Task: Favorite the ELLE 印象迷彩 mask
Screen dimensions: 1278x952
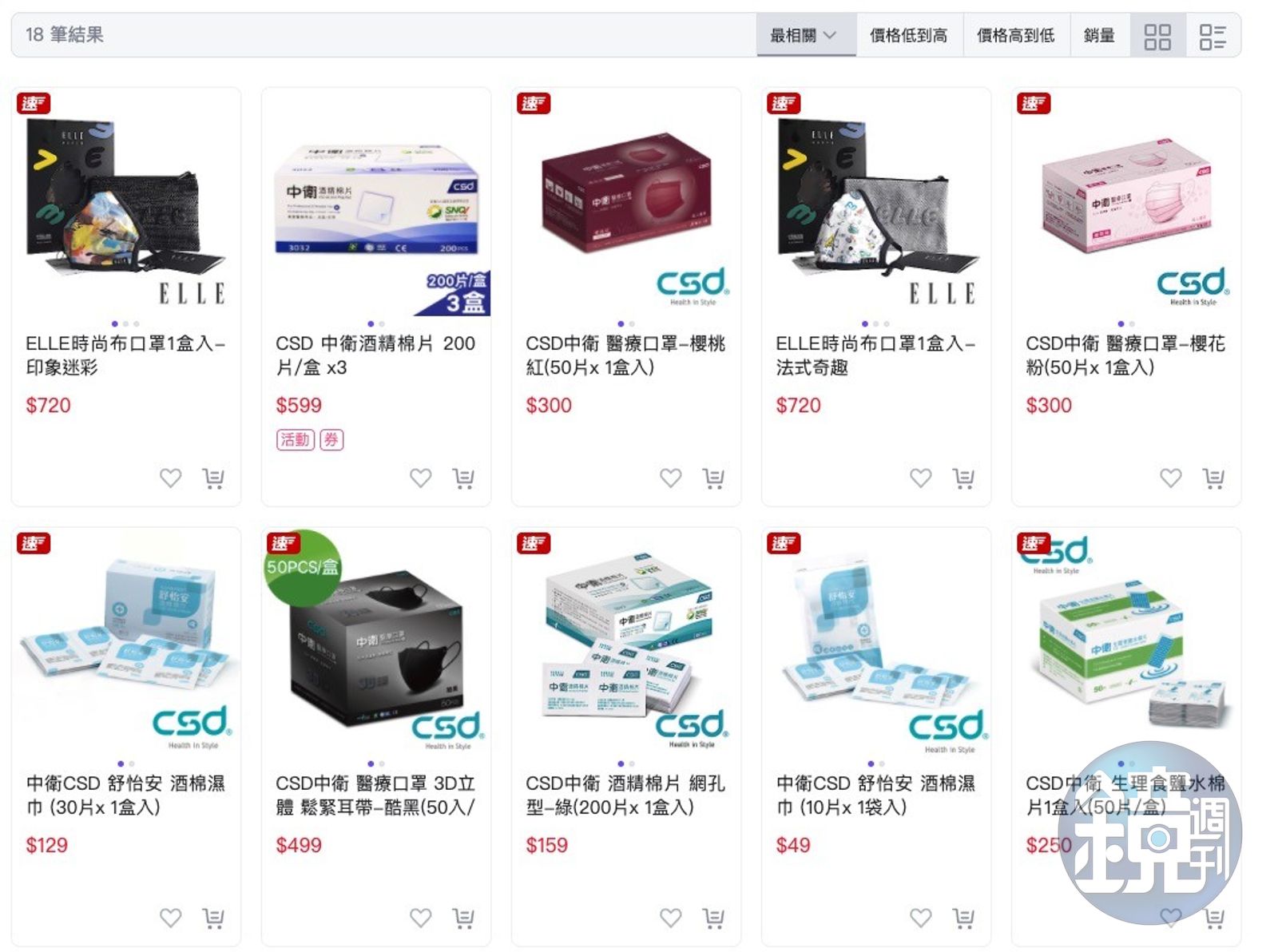Action: point(170,478)
